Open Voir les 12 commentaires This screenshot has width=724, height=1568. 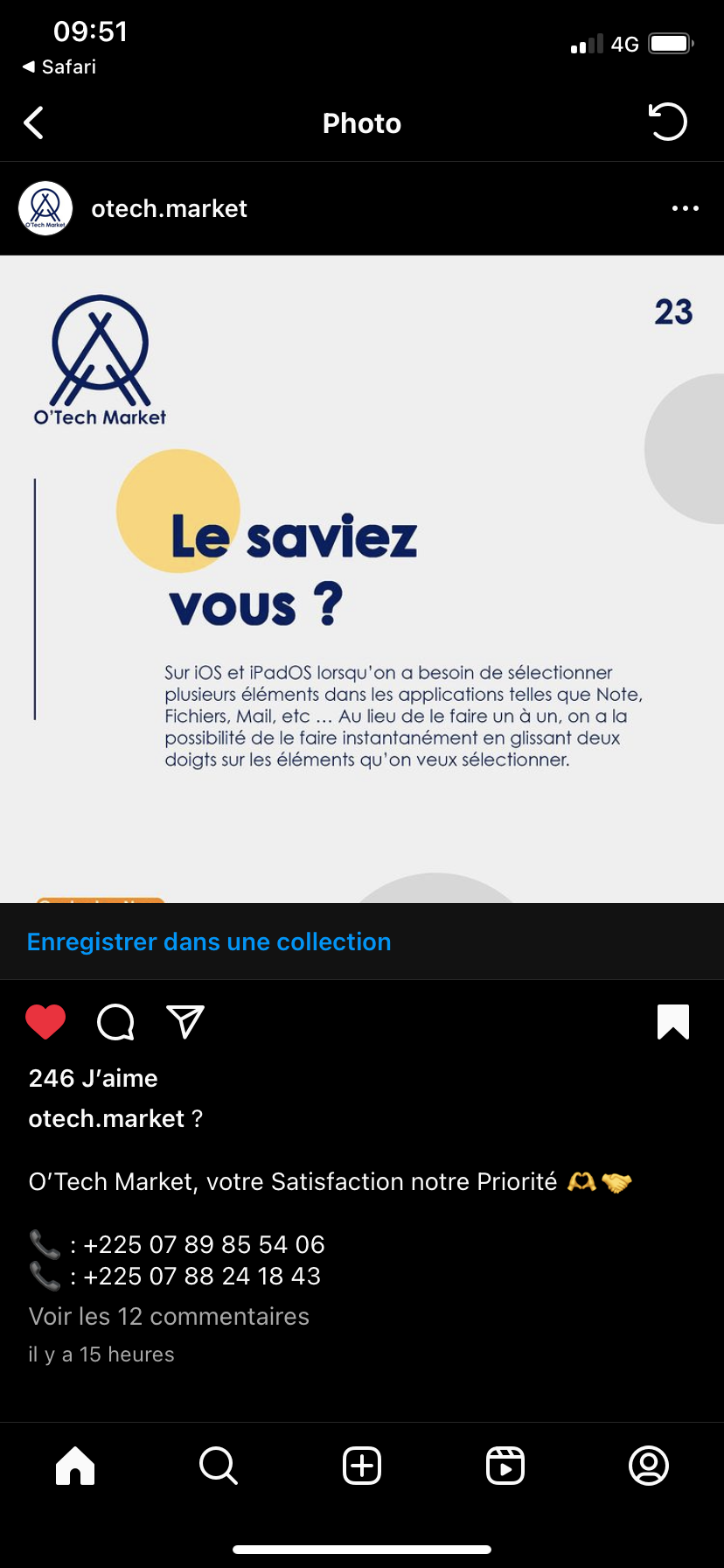click(x=169, y=1317)
